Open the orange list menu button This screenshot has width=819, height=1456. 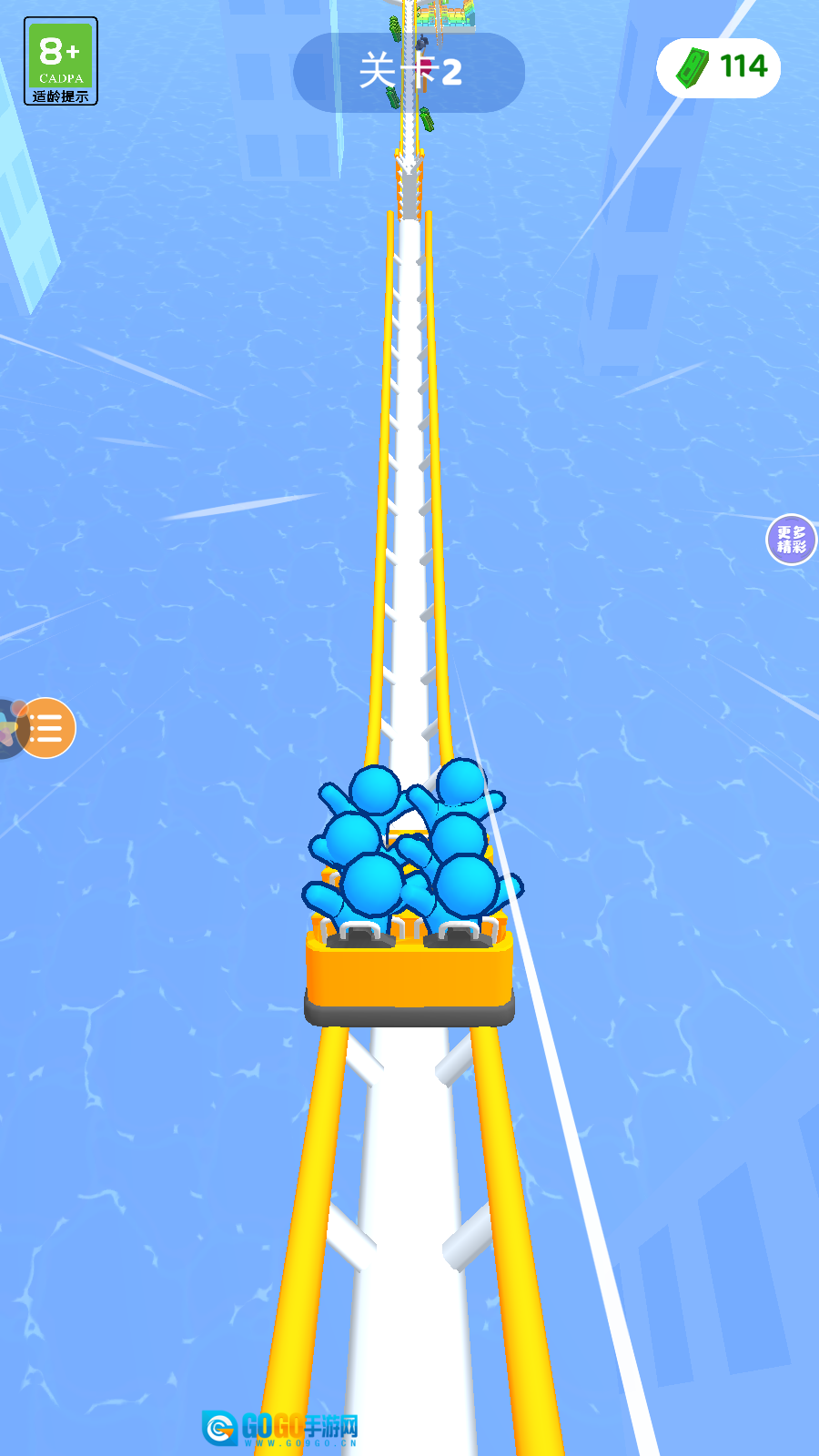(45, 728)
